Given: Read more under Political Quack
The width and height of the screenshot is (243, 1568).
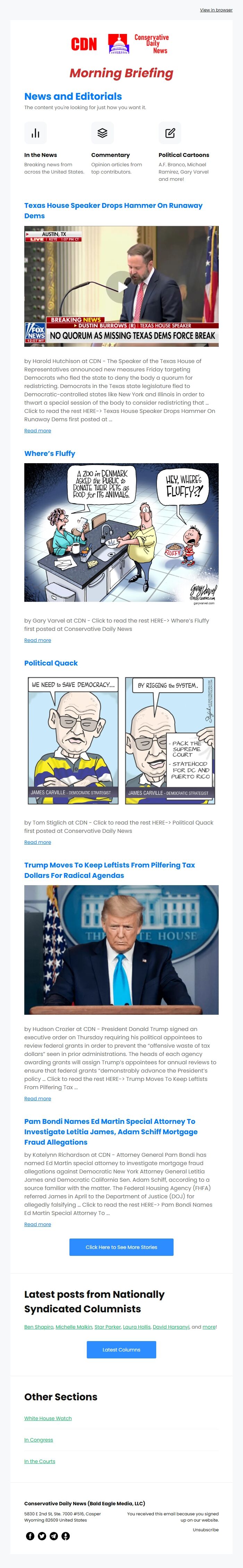Looking at the screenshot, I should [37, 842].
